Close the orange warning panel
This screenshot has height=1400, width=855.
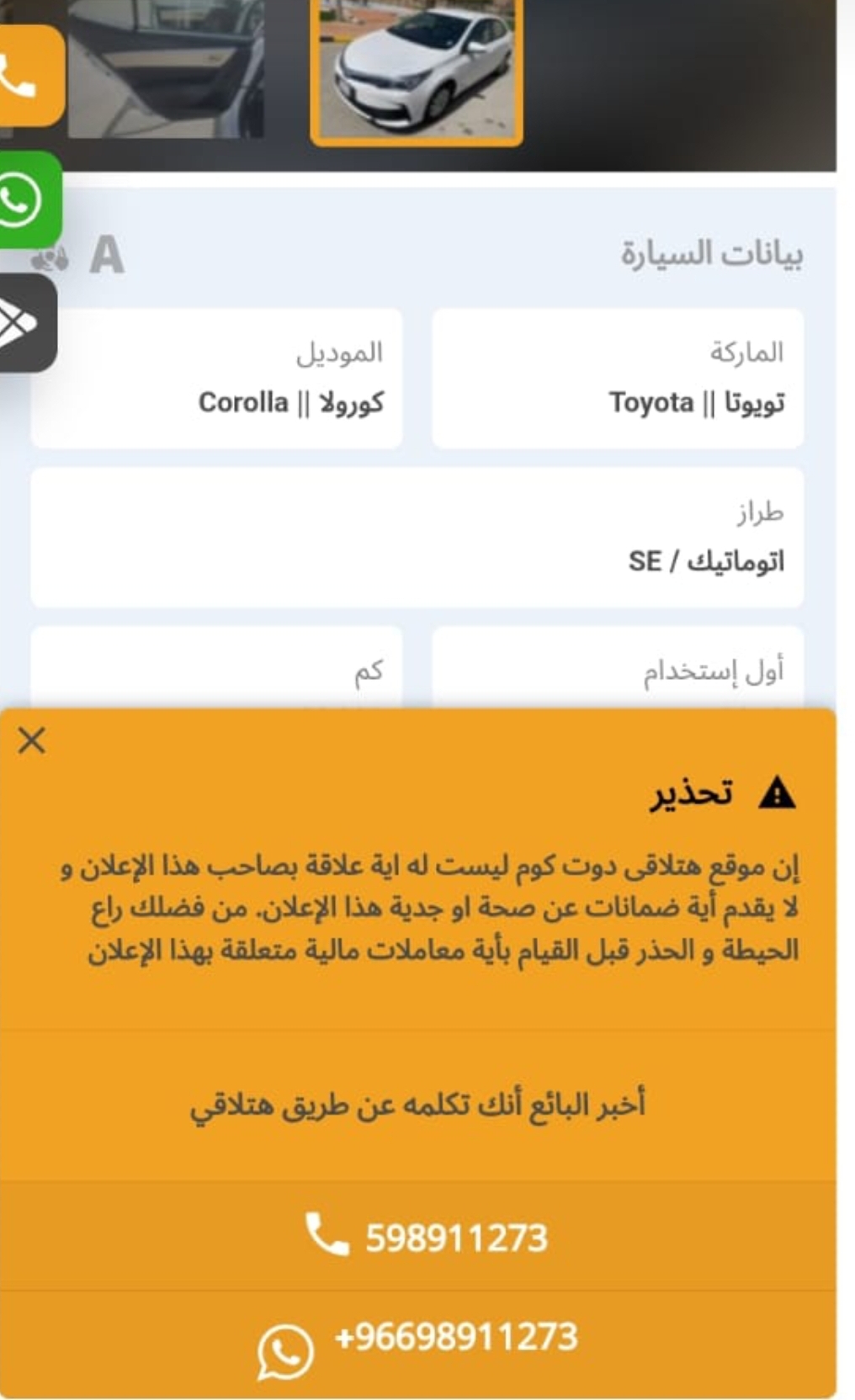(x=32, y=741)
